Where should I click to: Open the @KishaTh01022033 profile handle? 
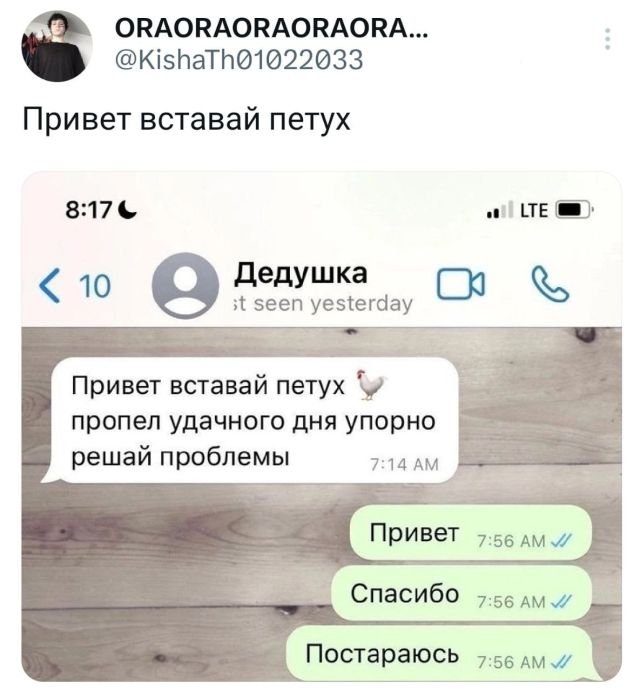(x=241, y=61)
